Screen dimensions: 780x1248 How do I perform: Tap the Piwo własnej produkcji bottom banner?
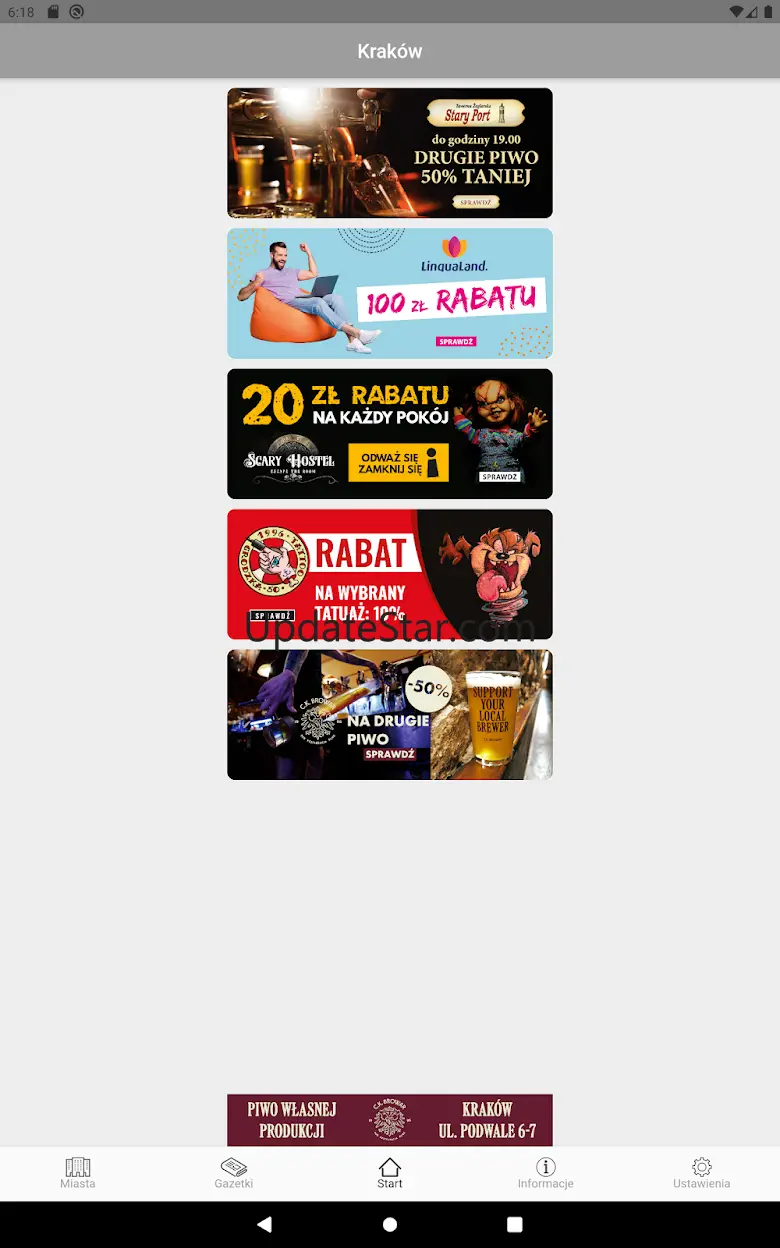pos(390,1120)
